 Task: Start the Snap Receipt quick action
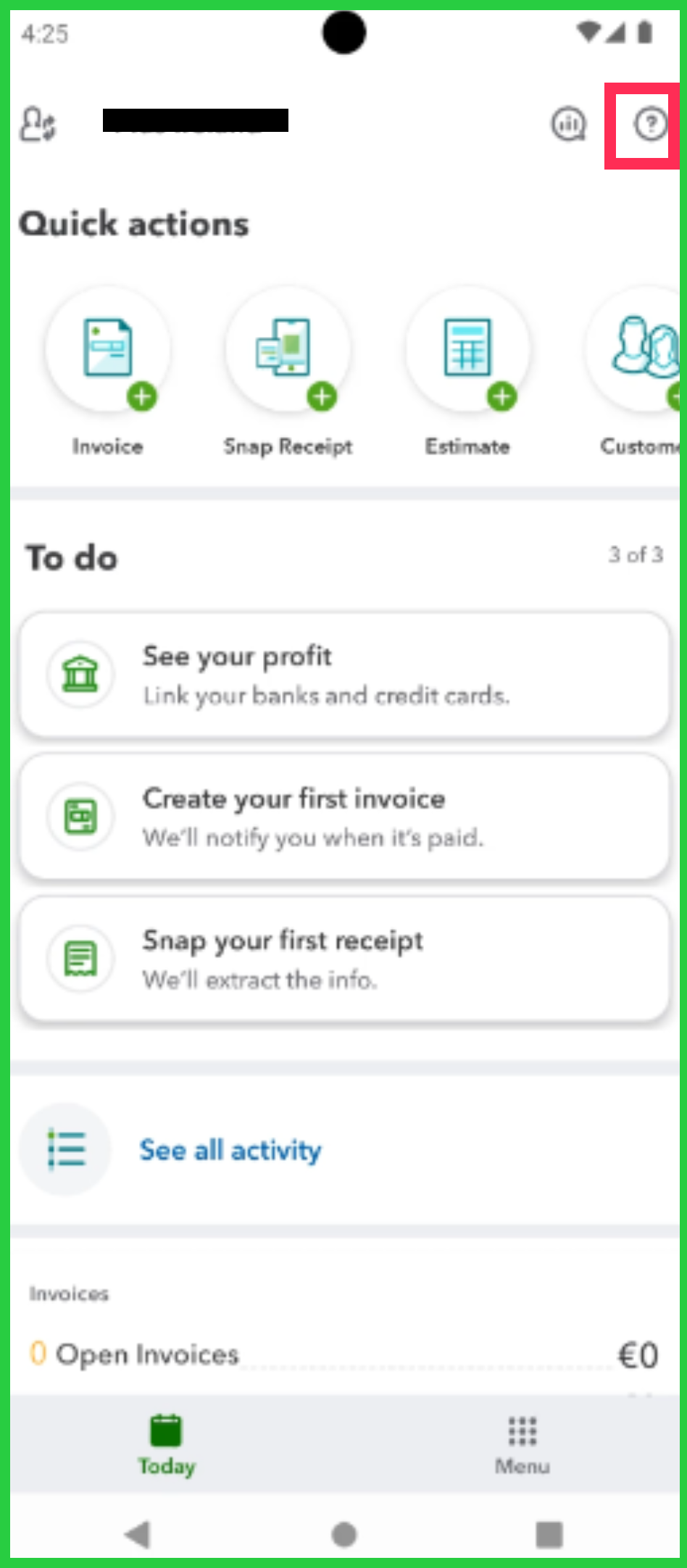(288, 349)
